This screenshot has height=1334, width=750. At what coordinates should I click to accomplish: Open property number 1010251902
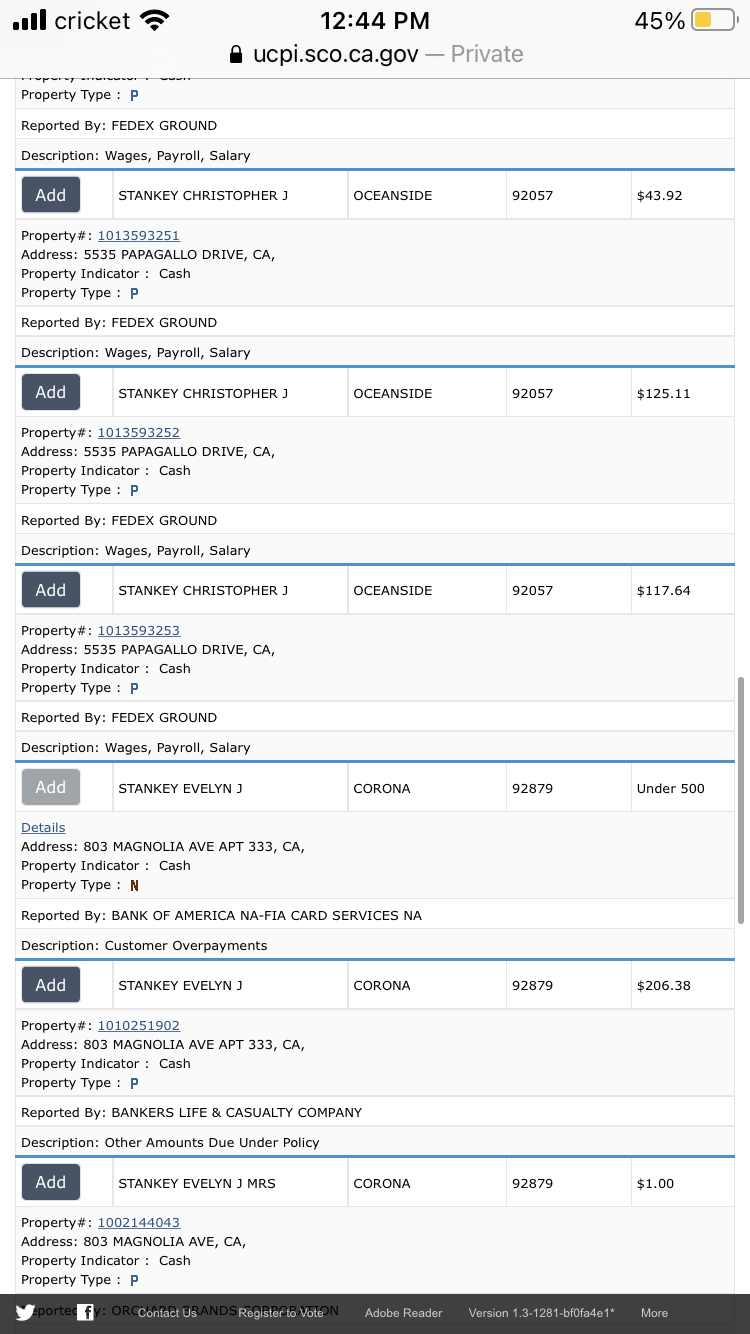click(138, 1026)
